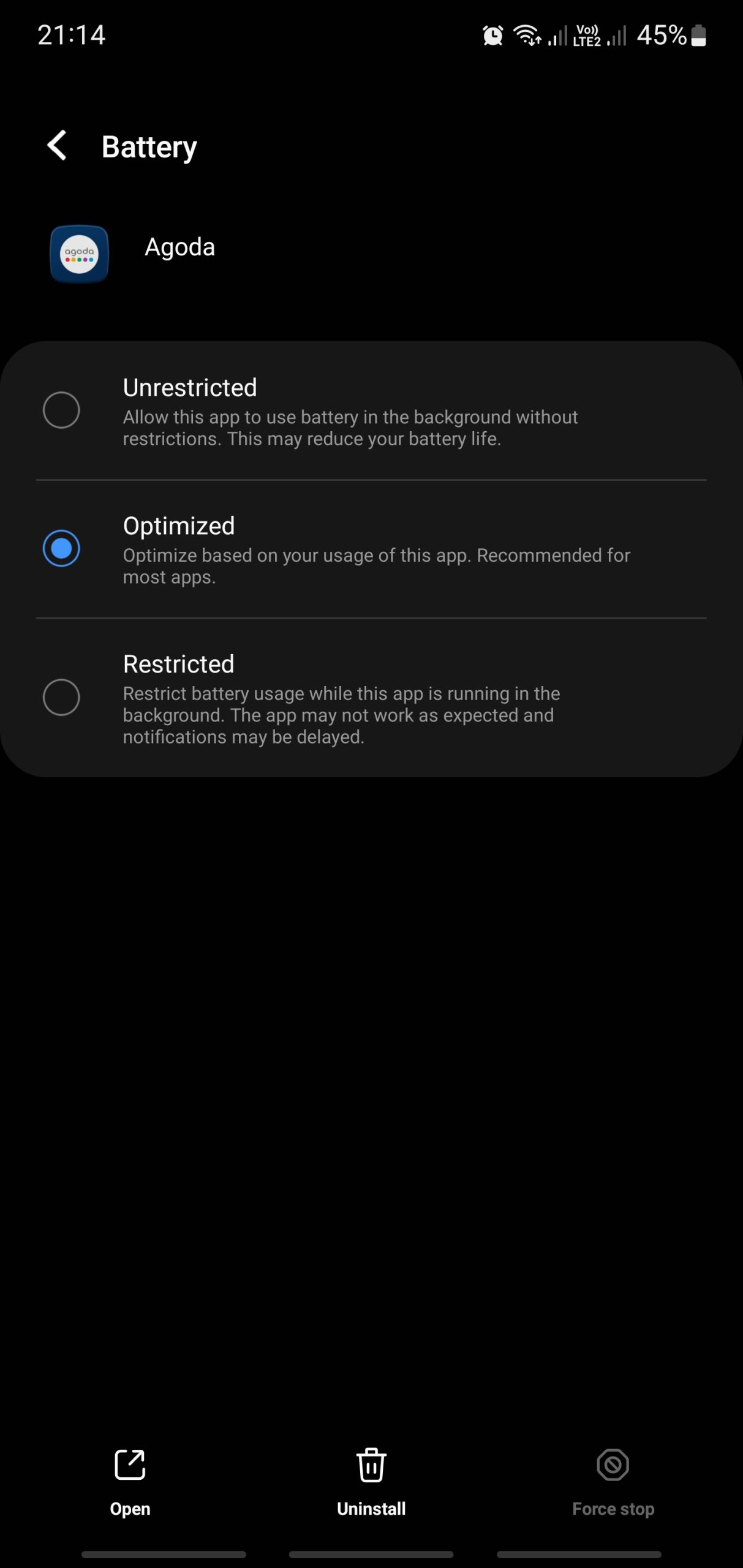Tap the Force stop button label
Viewport: 743px width, 1568px height.
[x=613, y=1508]
